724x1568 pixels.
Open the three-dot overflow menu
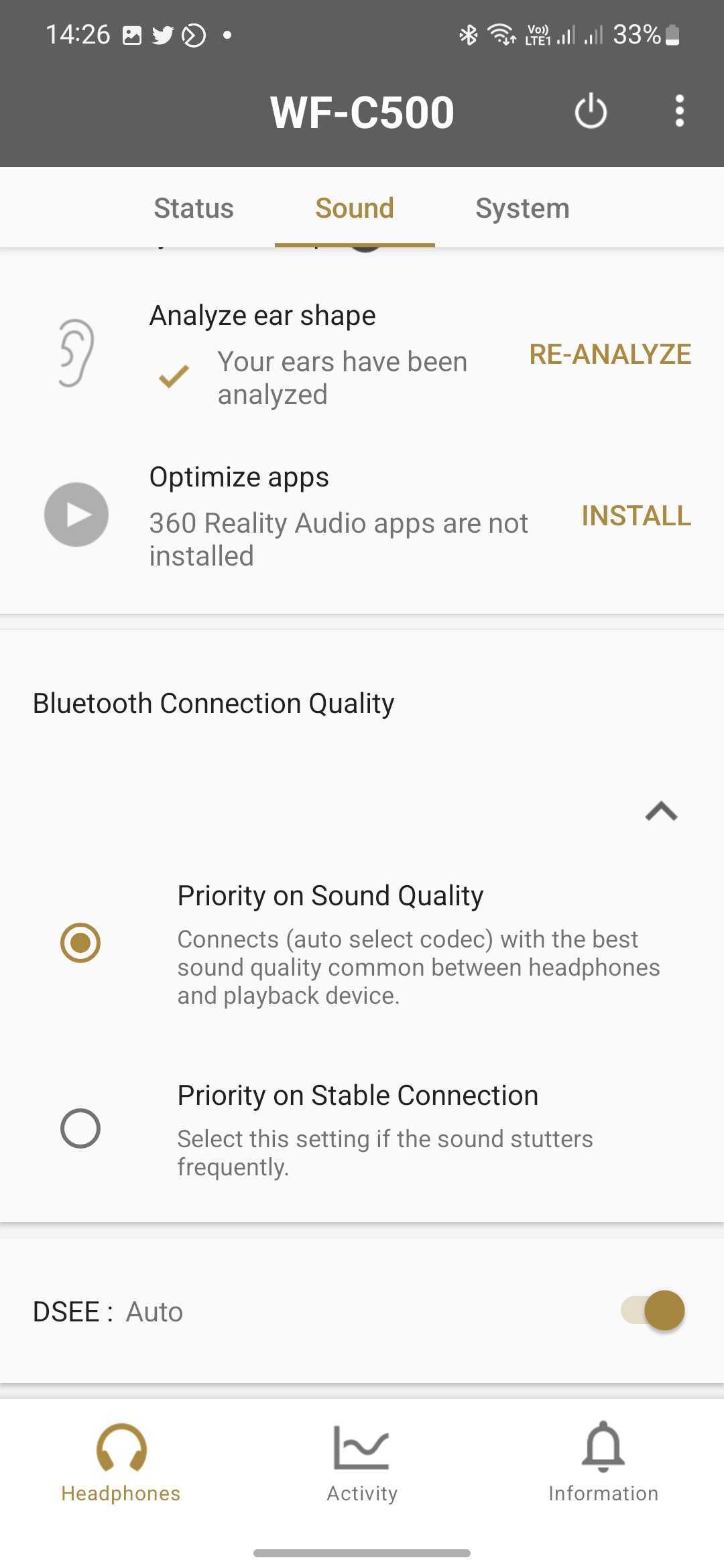coord(679,111)
